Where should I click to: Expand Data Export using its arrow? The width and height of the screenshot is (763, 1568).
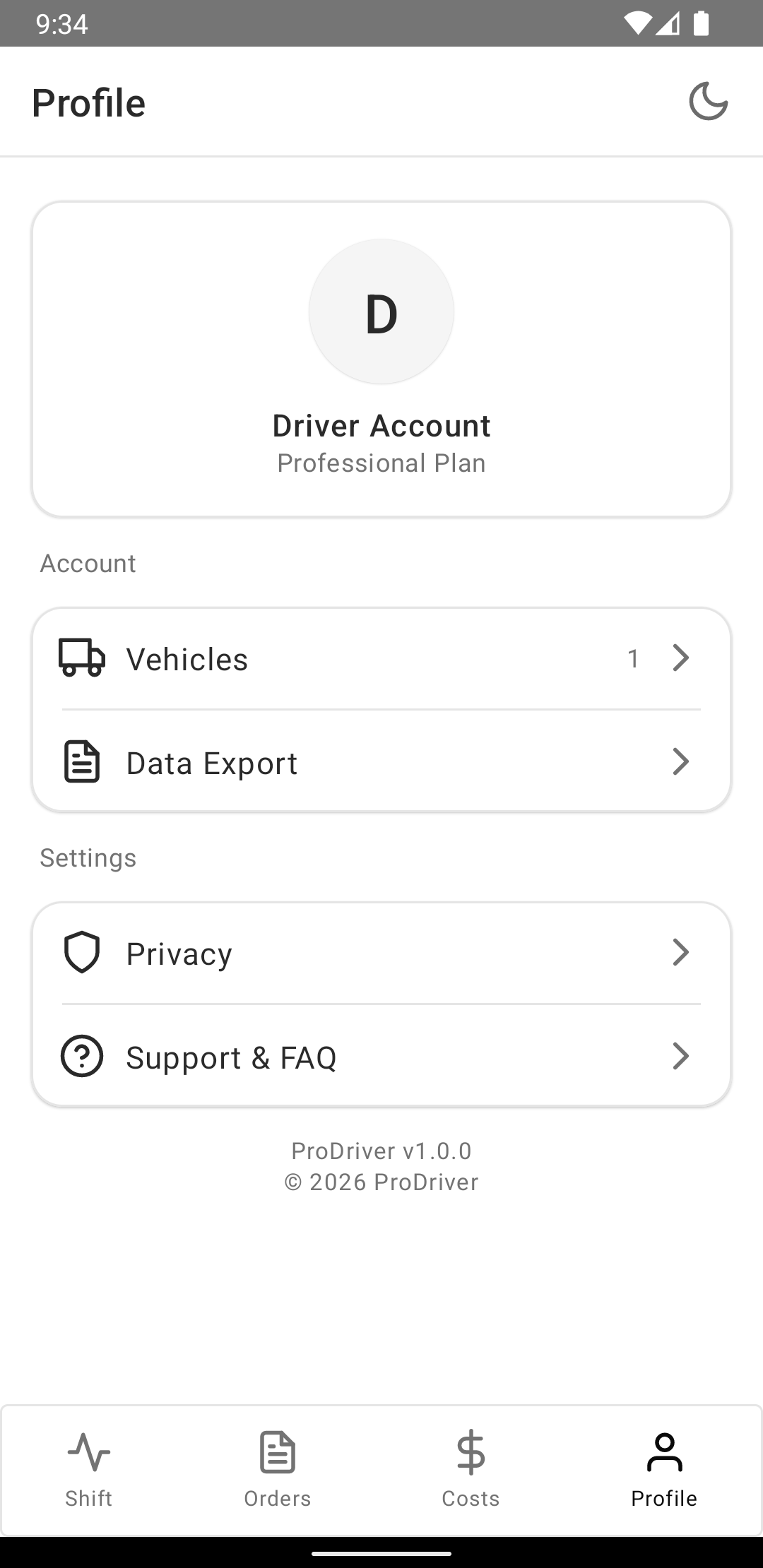click(x=680, y=762)
